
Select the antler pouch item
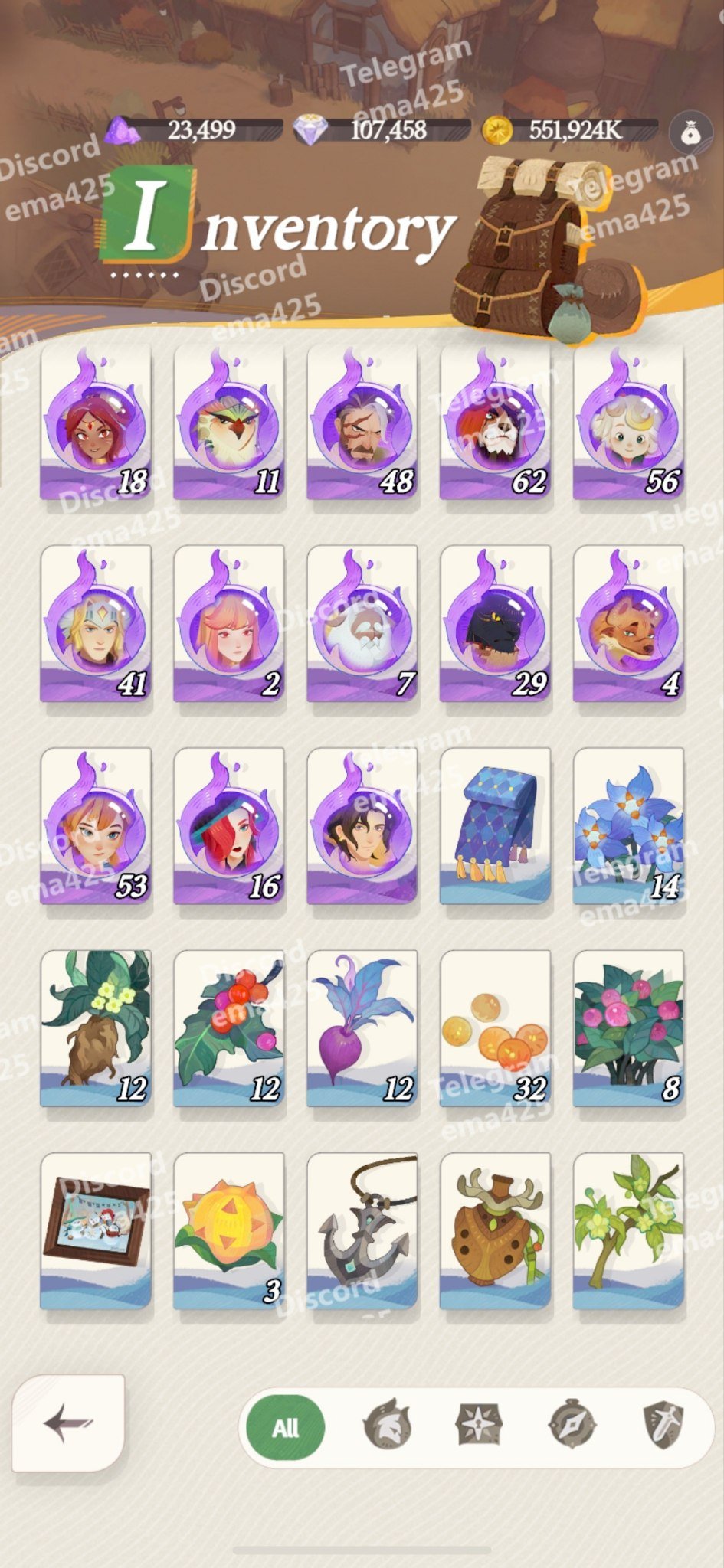tap(495, 1230)
